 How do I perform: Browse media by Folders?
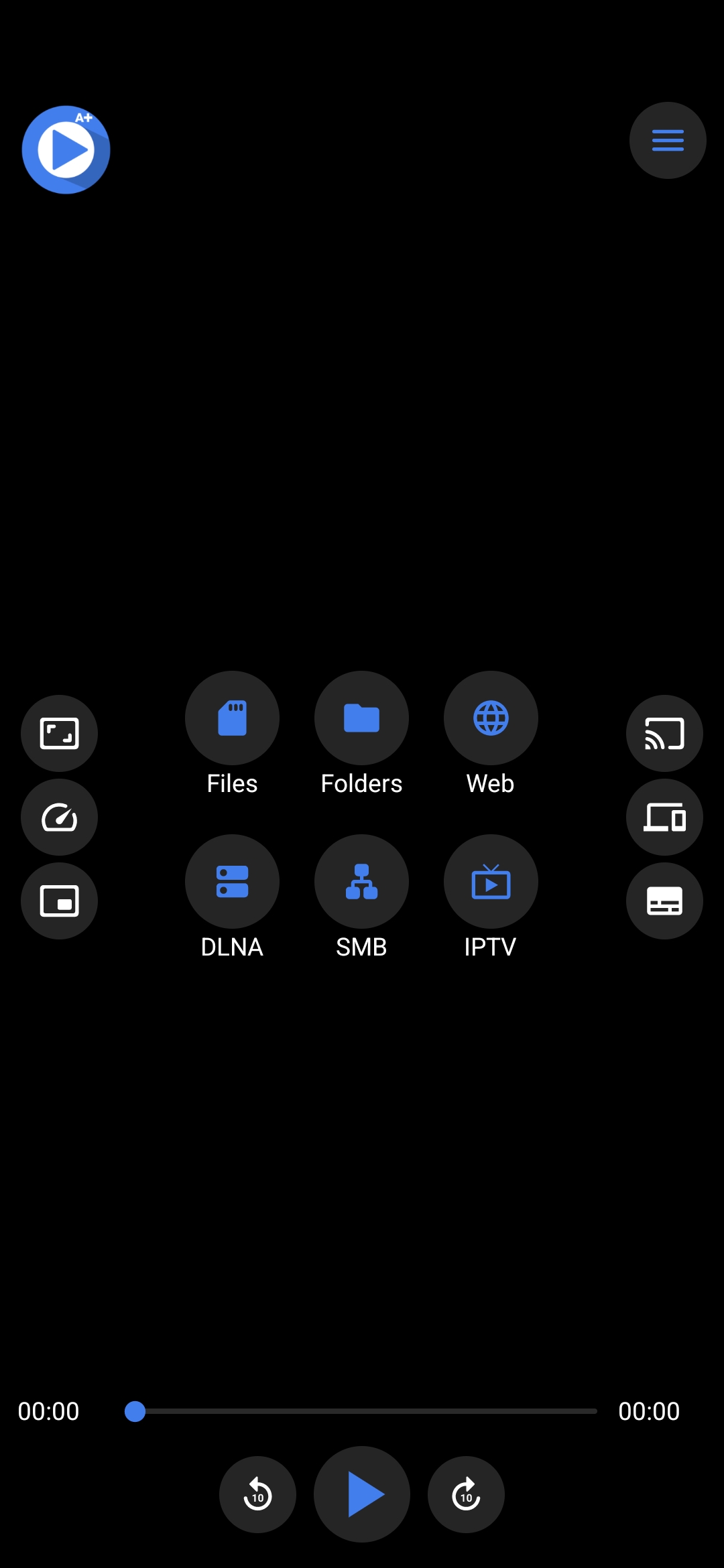pos(361,718)
